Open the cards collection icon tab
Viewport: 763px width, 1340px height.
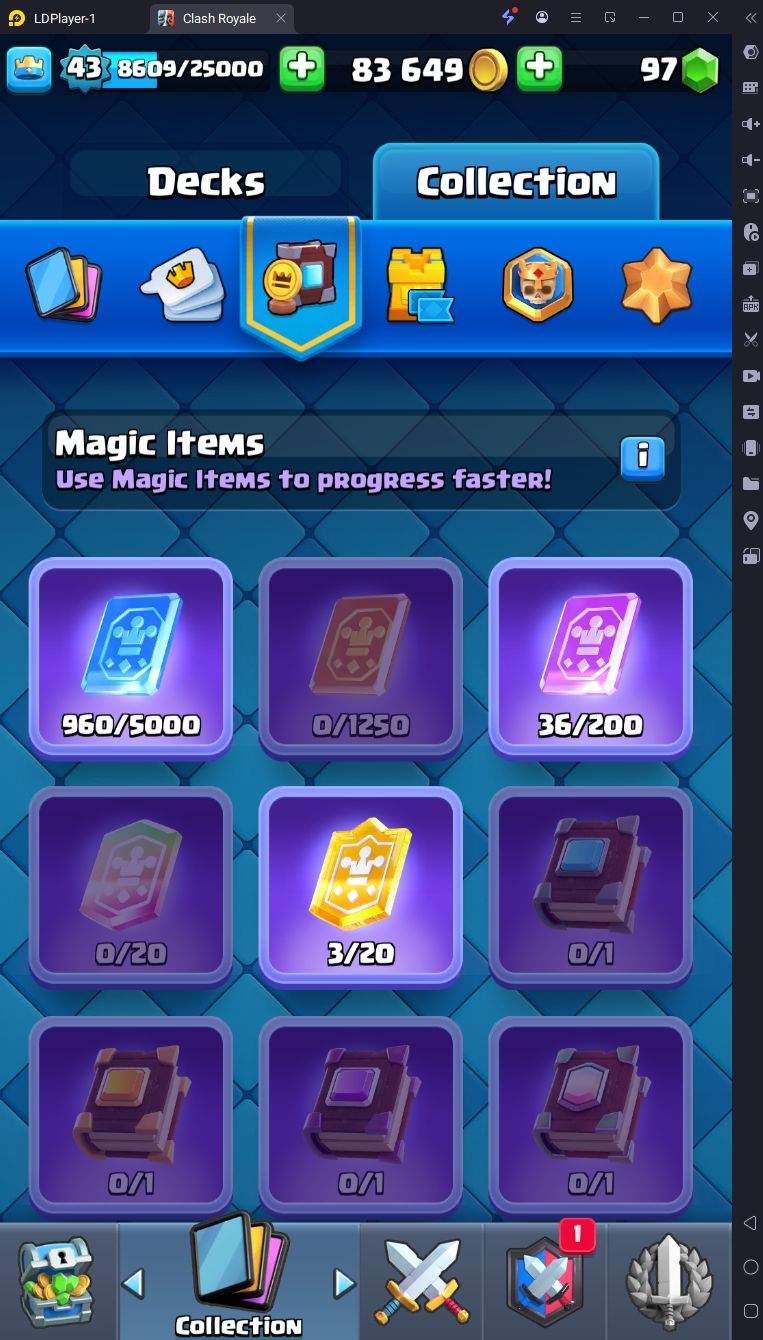click(x=62, y=283)
